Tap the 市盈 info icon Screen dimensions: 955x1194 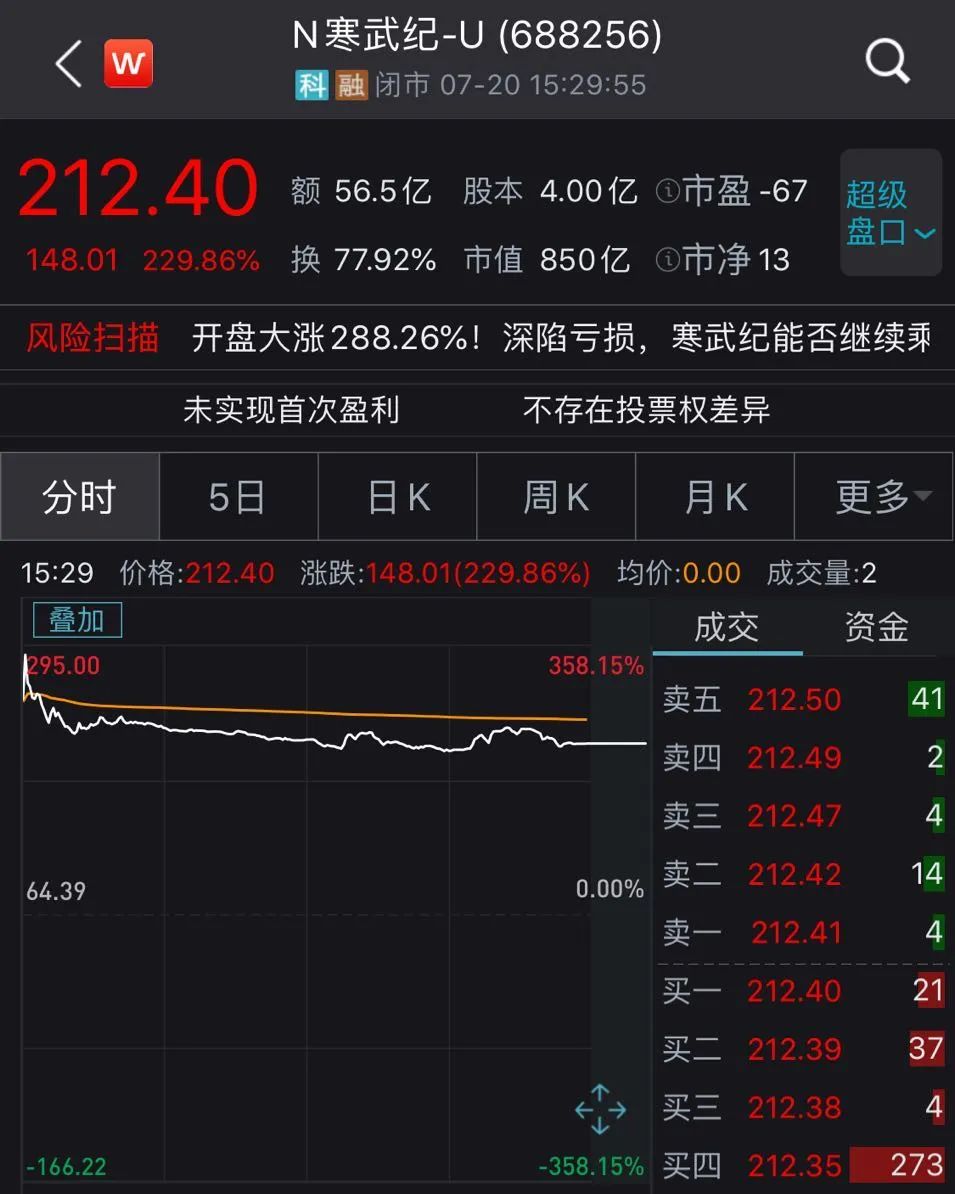coord(667,190)
